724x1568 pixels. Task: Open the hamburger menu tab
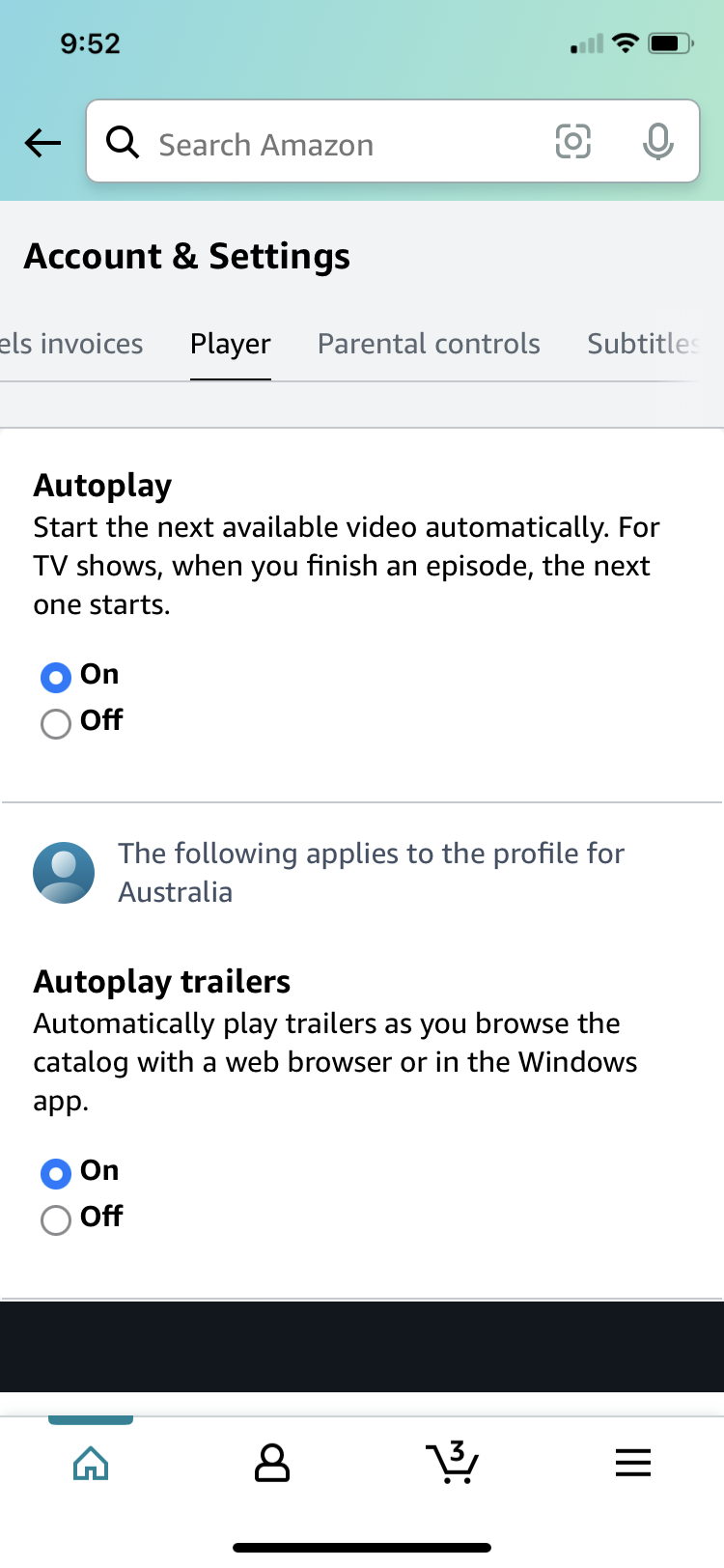tap(633, 1464)
